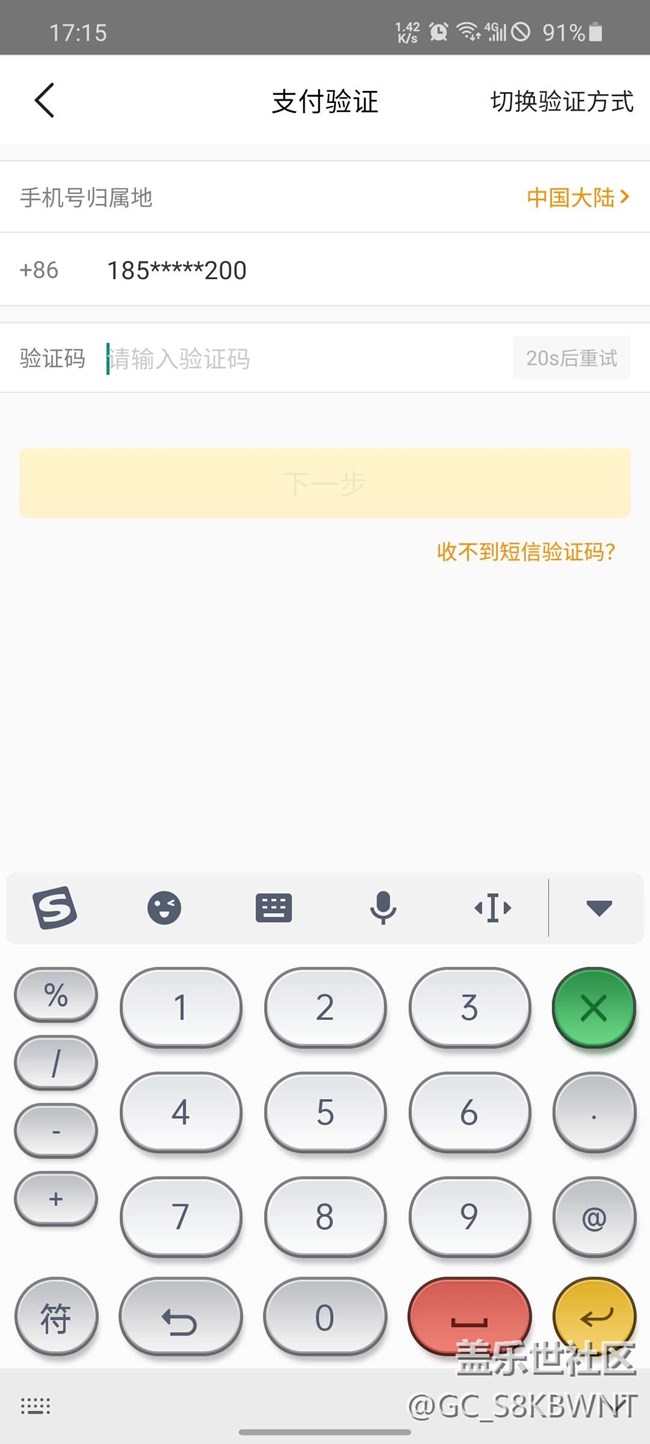Tap the red space key
The image size is (650, 1444).
coord(469,1317)
